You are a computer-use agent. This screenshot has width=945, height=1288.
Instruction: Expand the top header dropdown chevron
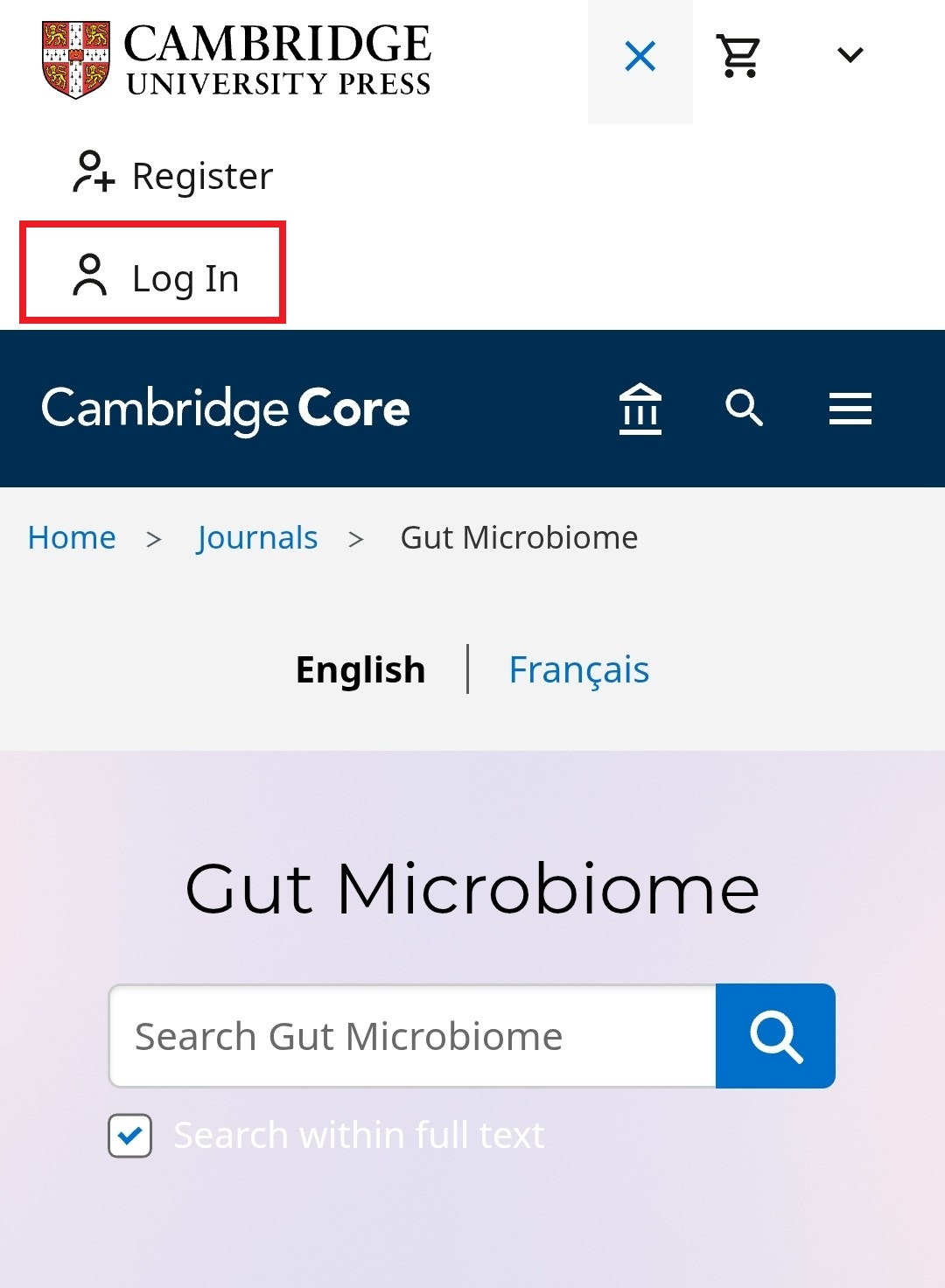850,56
